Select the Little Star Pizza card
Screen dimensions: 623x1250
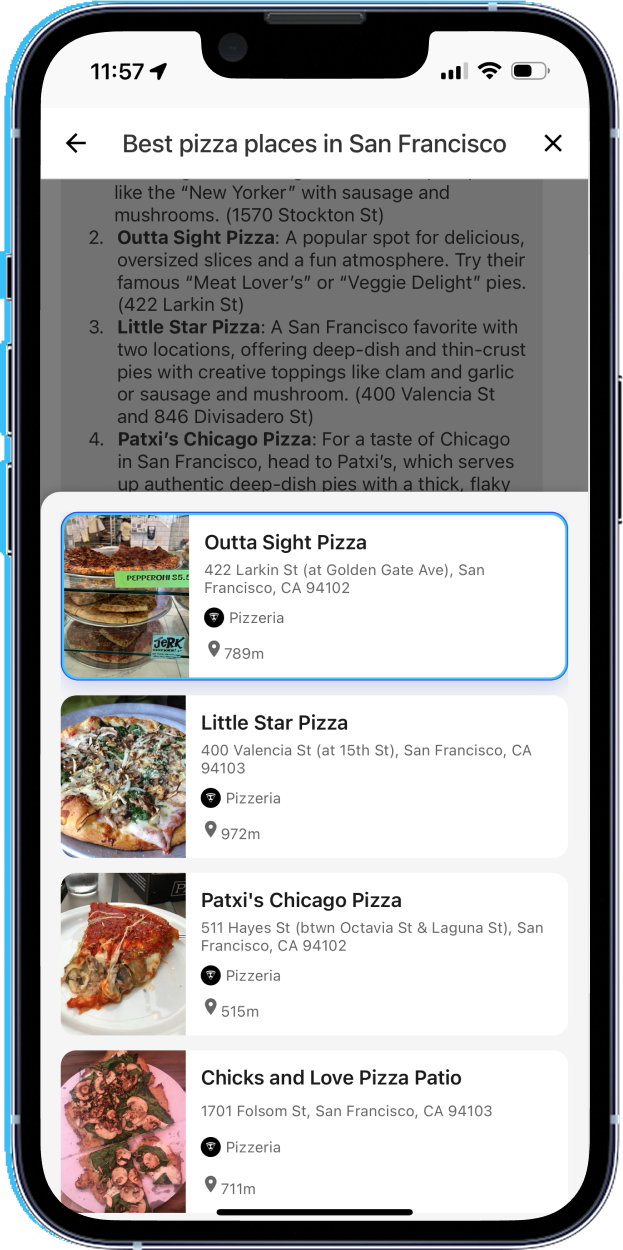314,776
